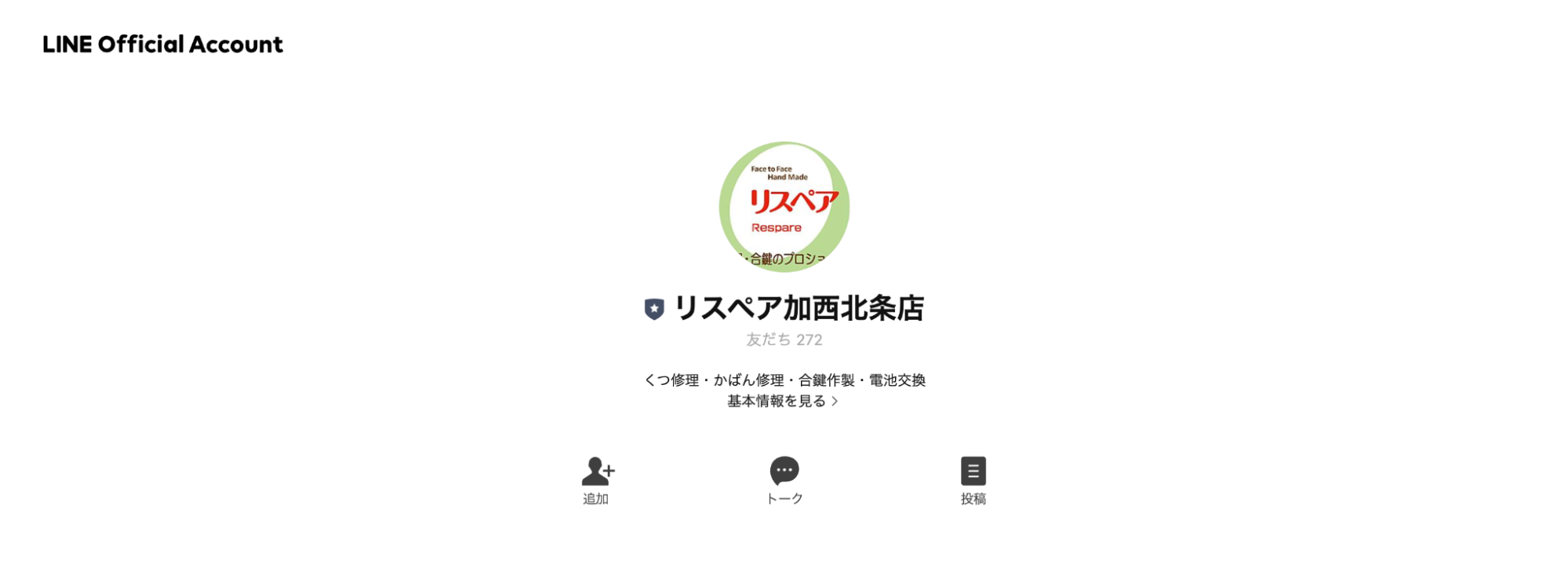1568x570 pixels.
Task: Open 基本情報を見る link
Action: pyautogui.click(x=783, y=401)
